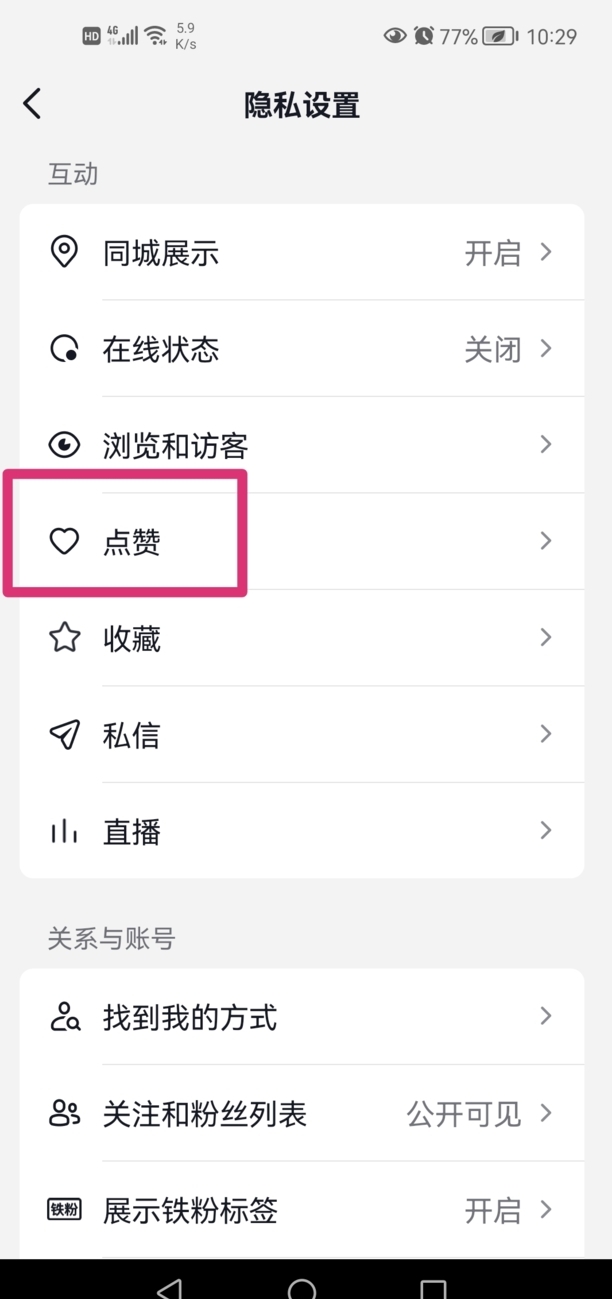The image size is (612, 1299).
Task: Tap the system home button
Action: tap(301, 1288)
